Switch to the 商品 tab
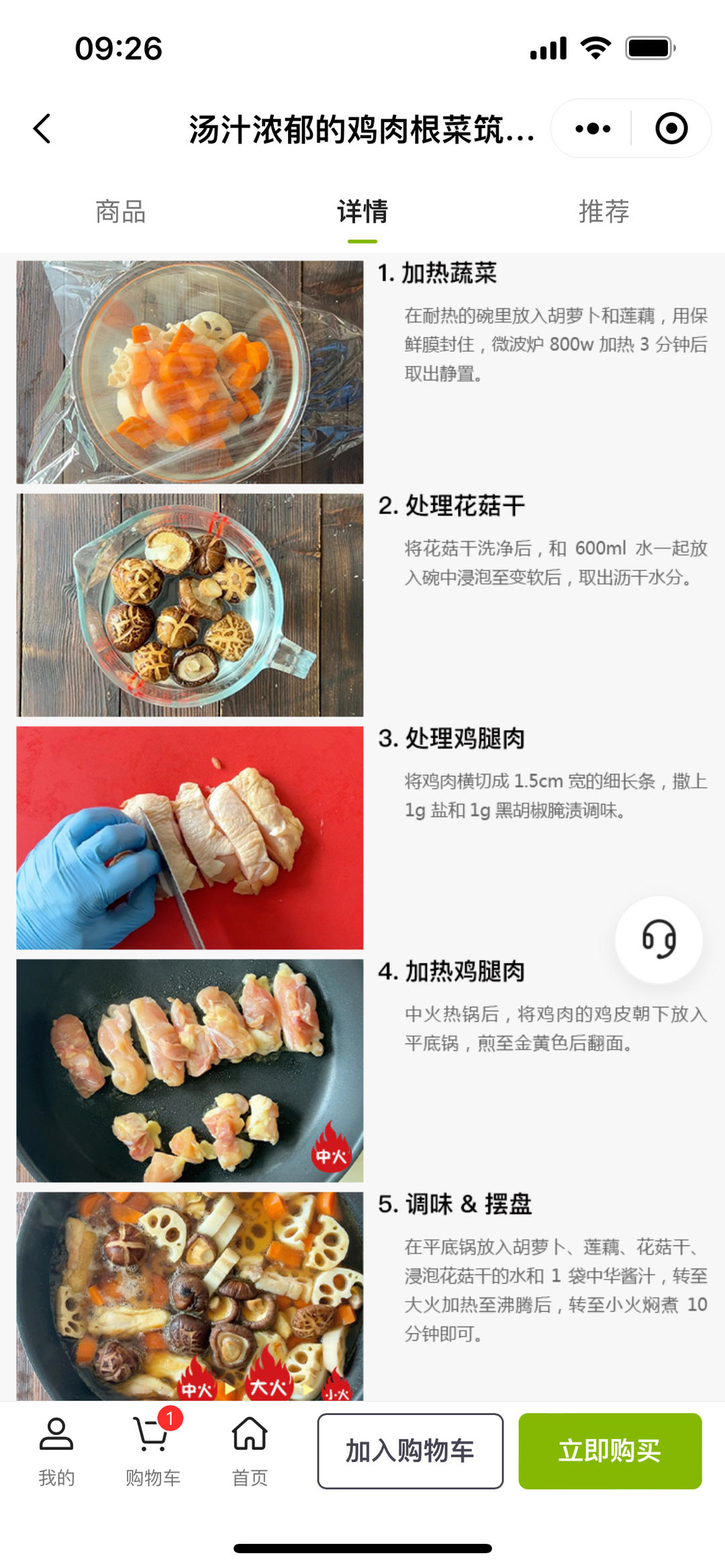725x1568 pixels. pyautogui.click(x=121, y=212)
